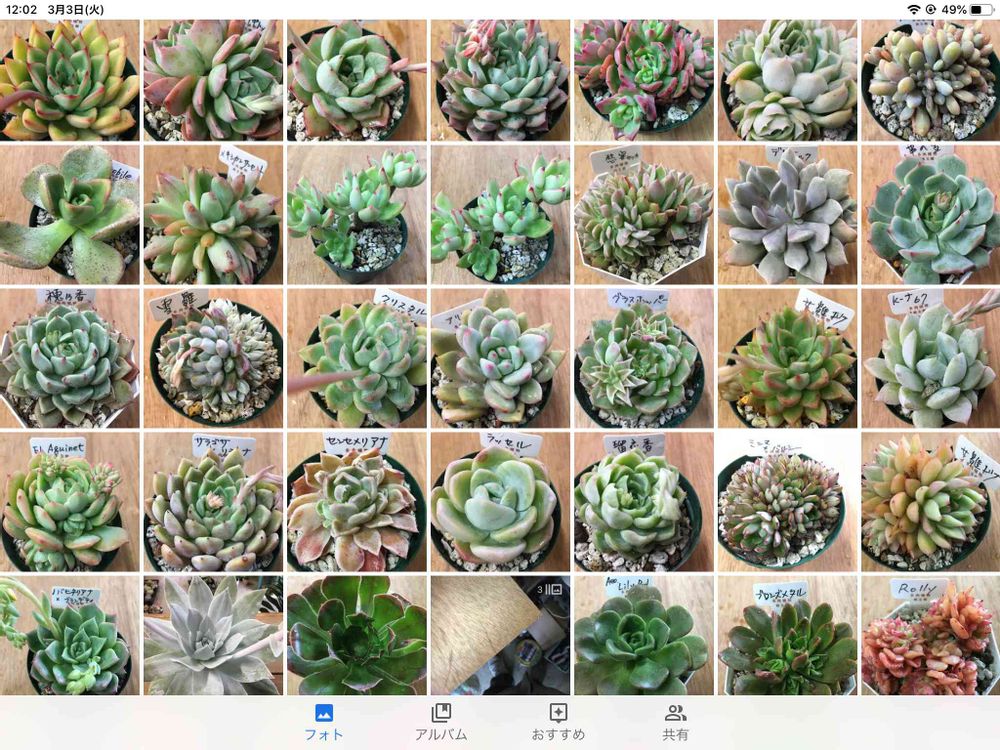Go to the おすすめ tab
Screen dimensions: 1000x750
(558, 722)
